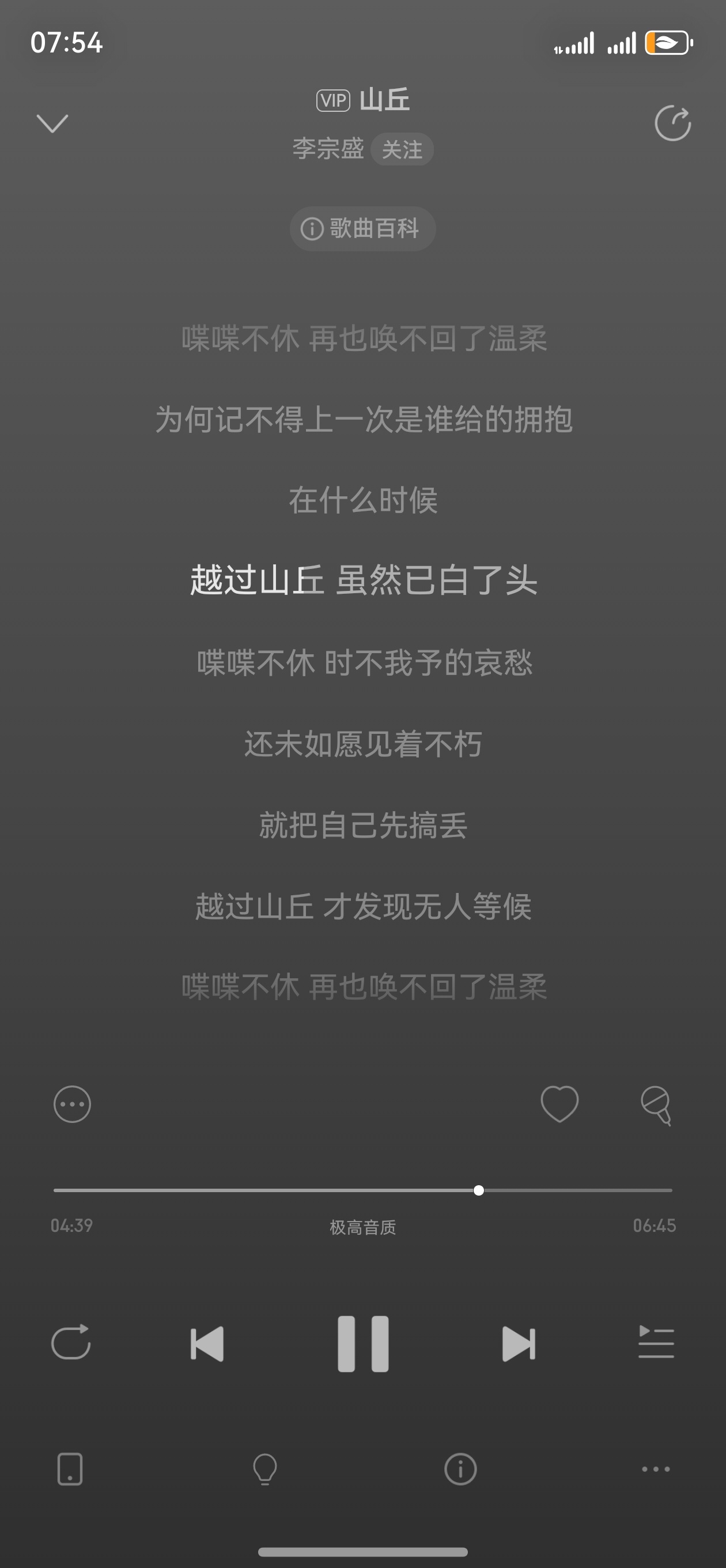
Task: Change audio quality via 极高音质
Action: [362, 1227]
